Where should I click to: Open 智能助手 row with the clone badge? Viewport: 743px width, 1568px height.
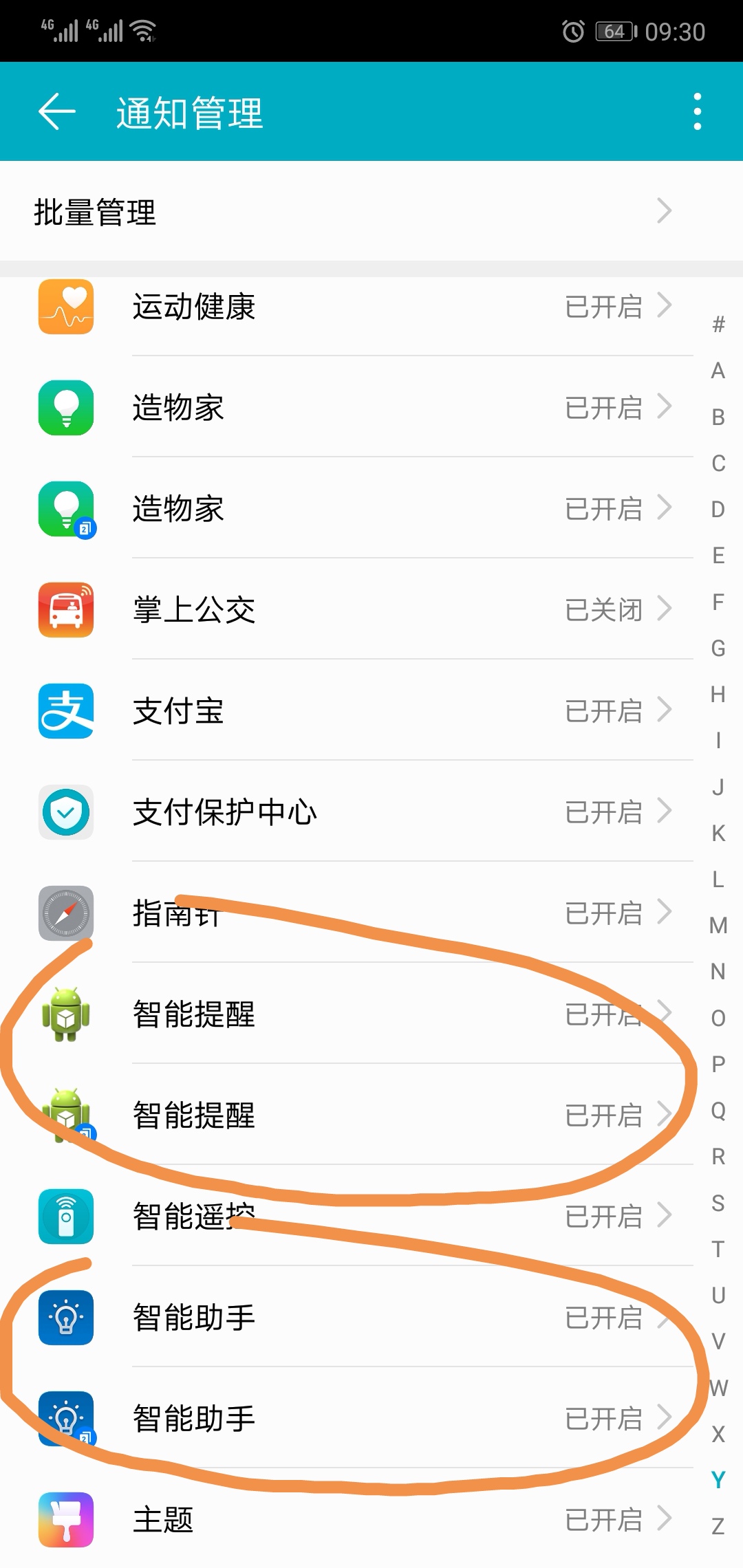[347, 1418]
